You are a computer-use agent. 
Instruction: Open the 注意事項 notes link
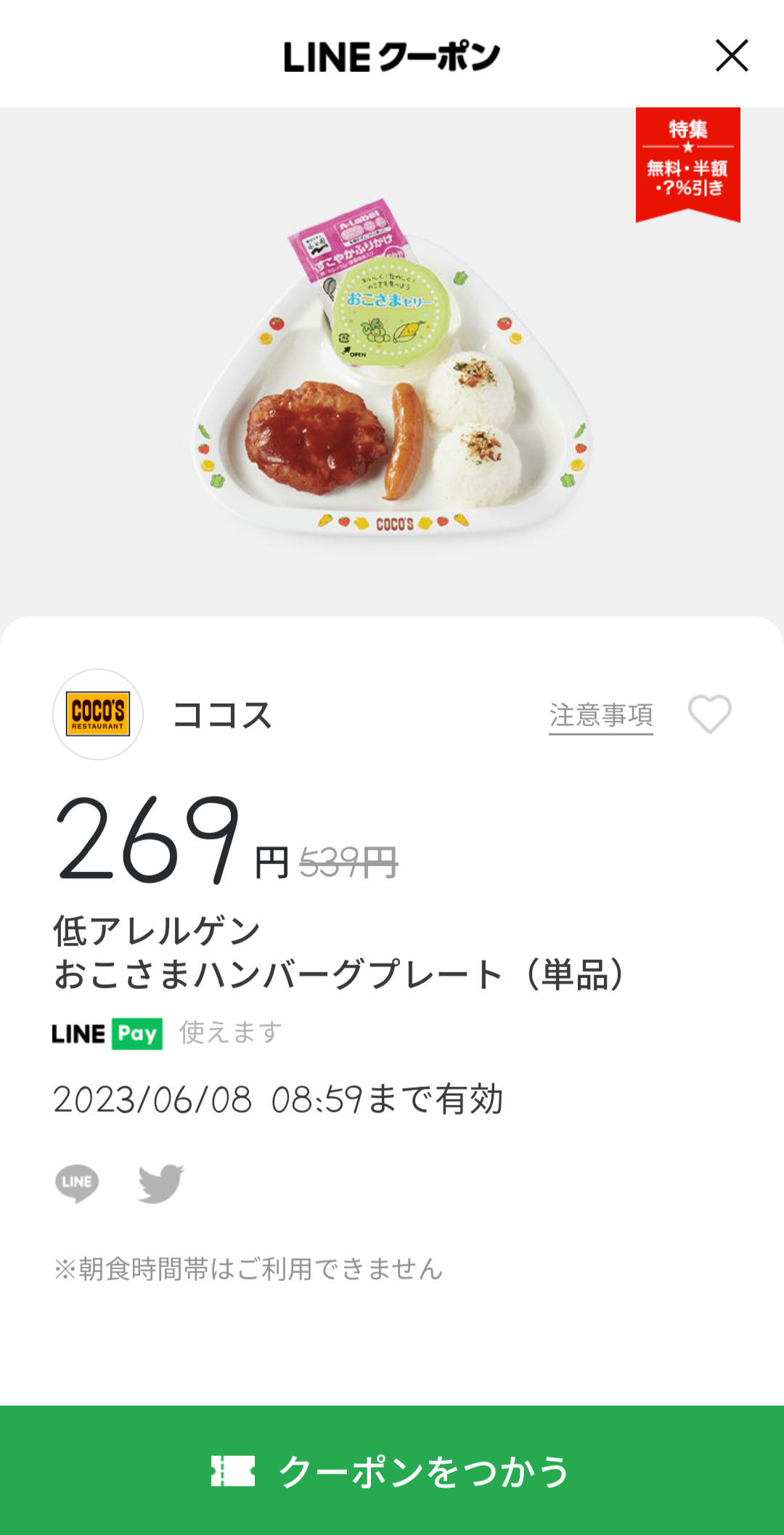600,715
